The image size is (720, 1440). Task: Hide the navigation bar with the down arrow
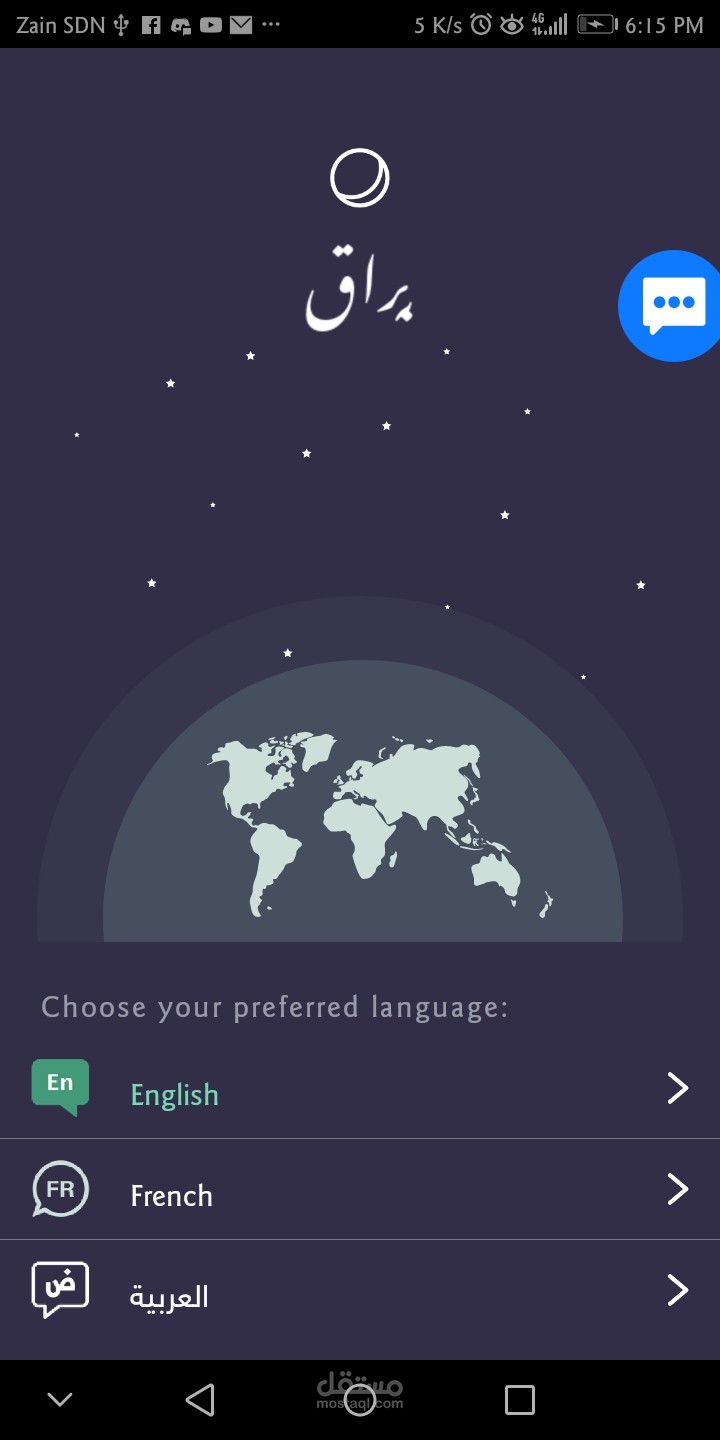tap(60, 1399)
